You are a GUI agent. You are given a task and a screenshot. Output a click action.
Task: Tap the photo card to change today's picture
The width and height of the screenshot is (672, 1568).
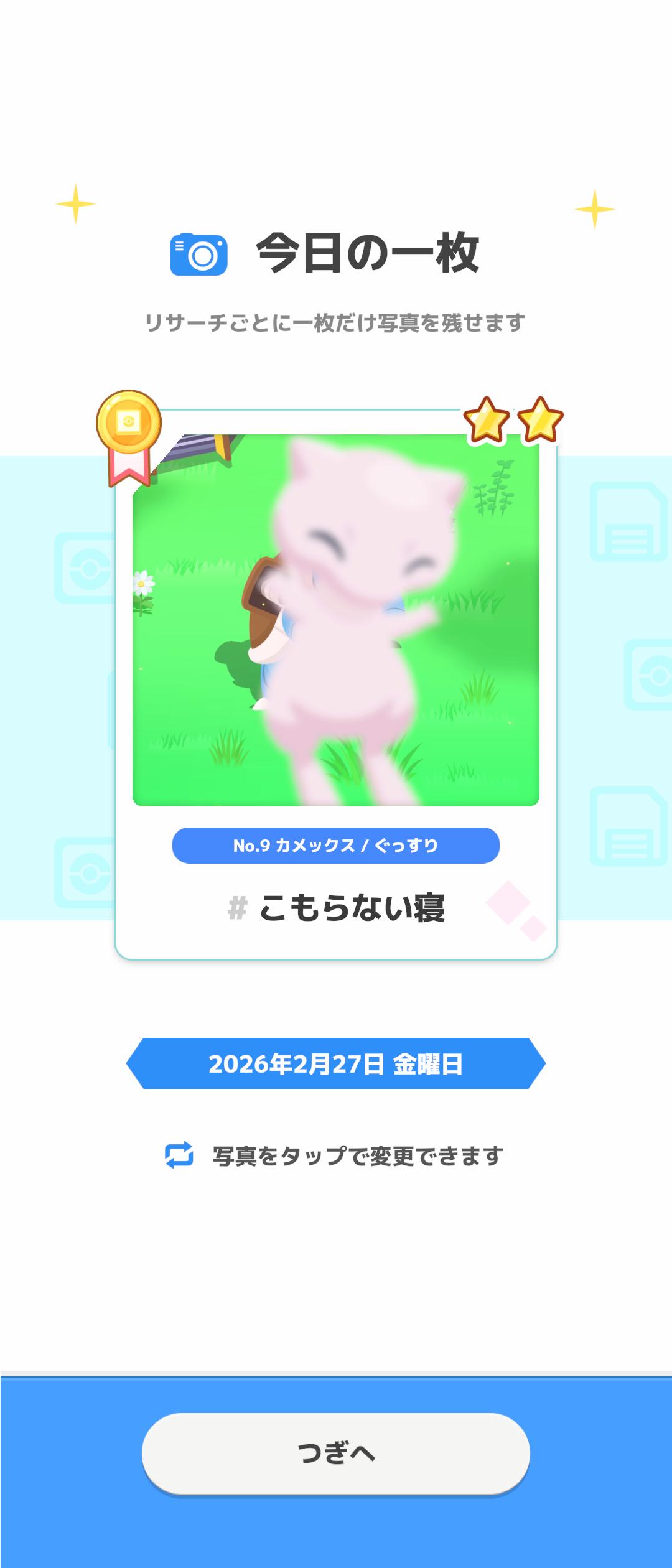[335, 620]
